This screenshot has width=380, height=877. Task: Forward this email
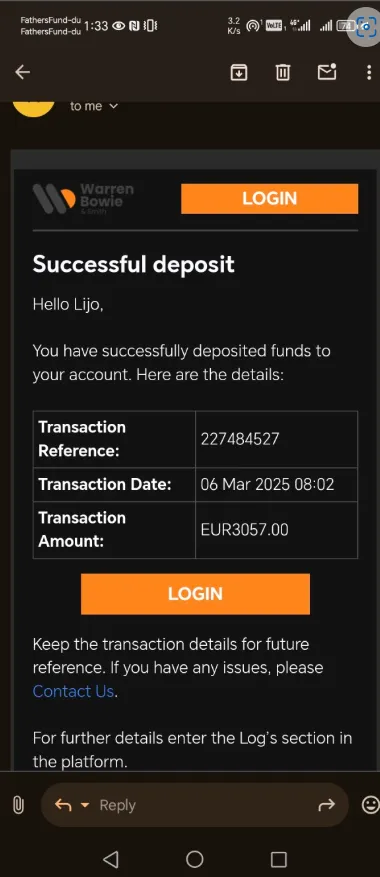point(326,805)
